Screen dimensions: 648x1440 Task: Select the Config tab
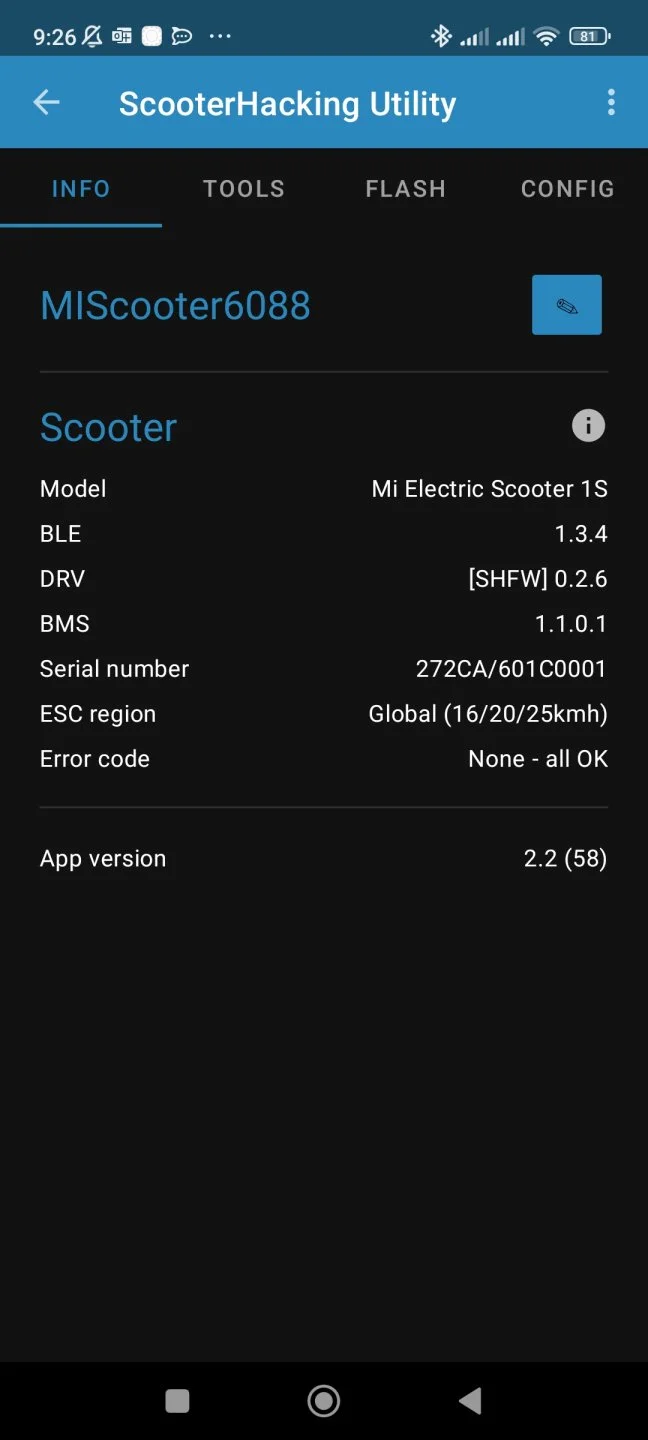(x=567, y=188)
